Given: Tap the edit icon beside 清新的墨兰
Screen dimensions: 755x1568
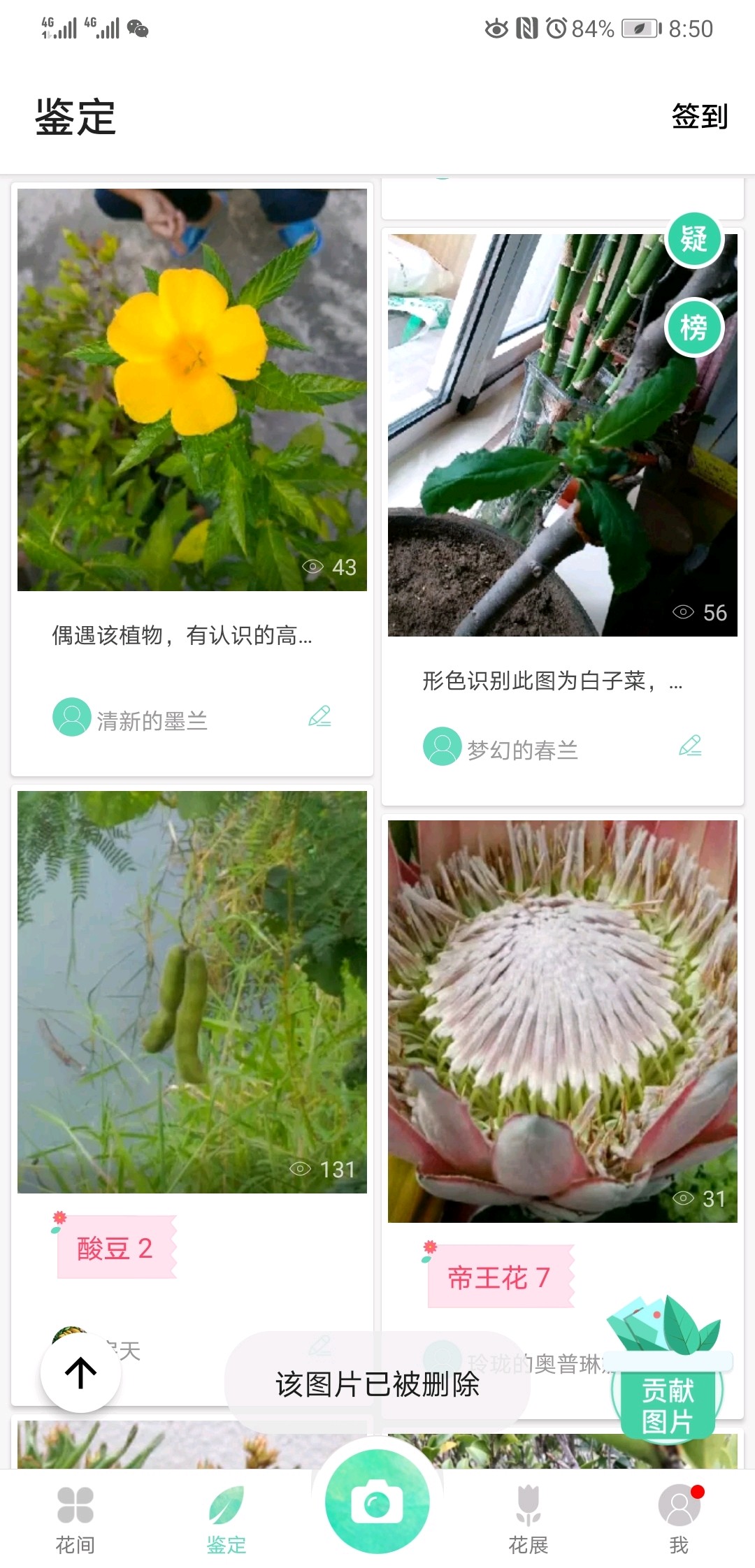Looking at the screenshot, I should point(319,716).
